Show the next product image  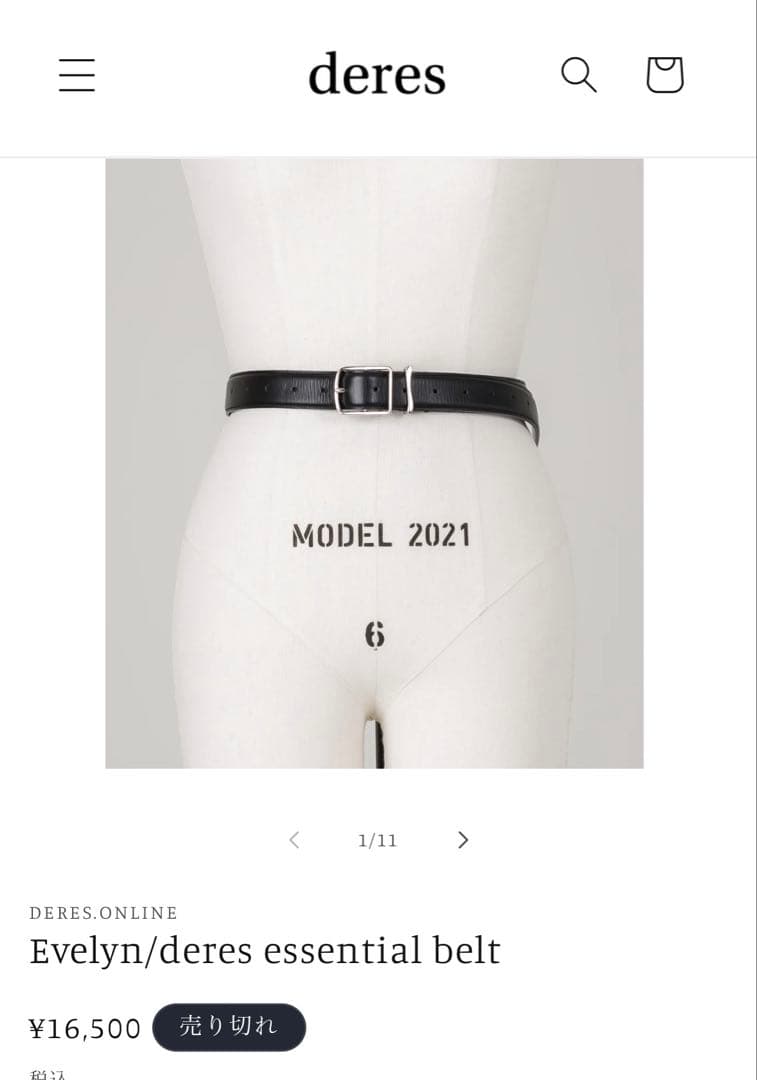point(462,840)
